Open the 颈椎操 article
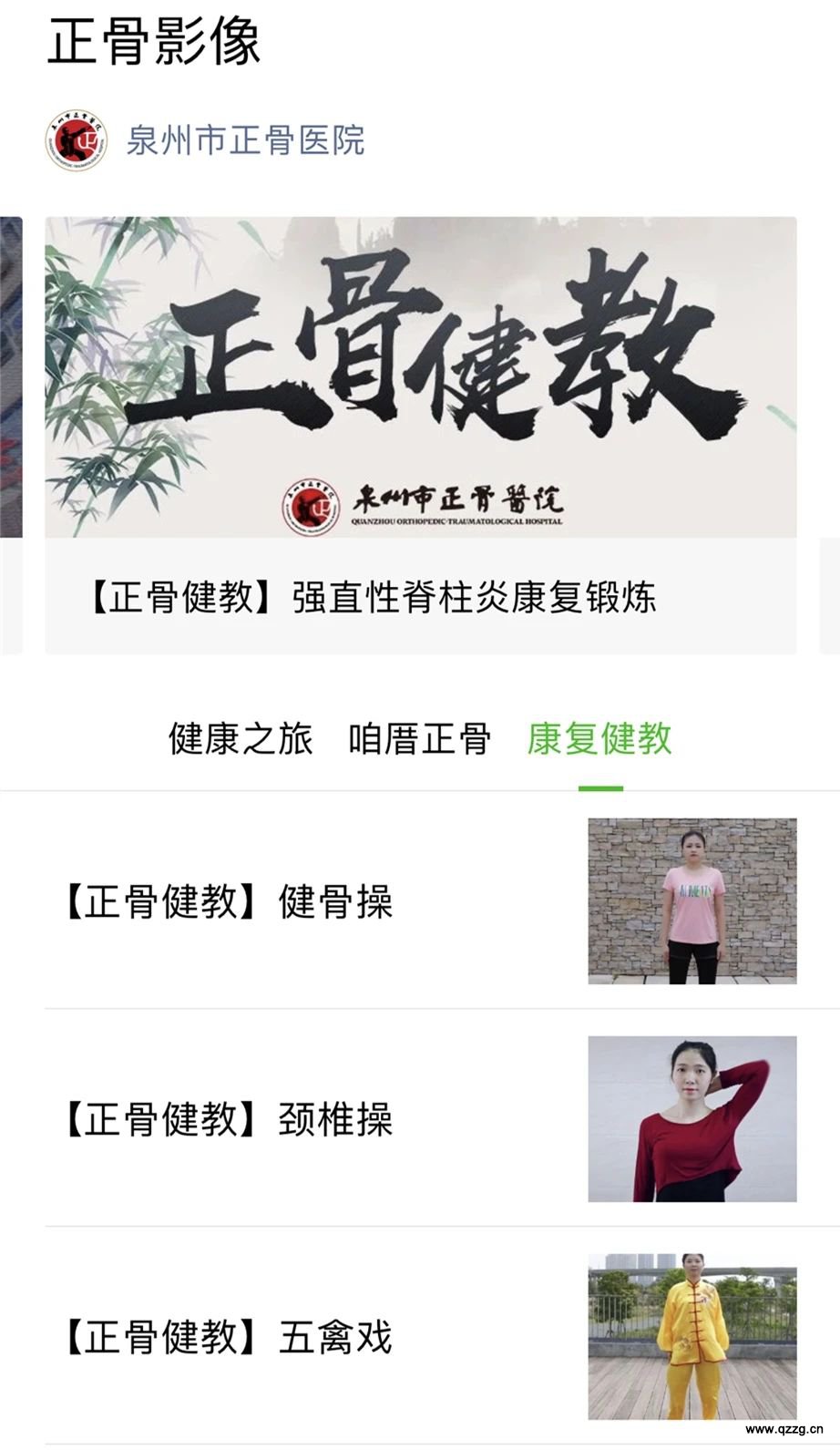Viewport: 840px width, 1450px height. pyautogui.click(x=419, y=1118)
